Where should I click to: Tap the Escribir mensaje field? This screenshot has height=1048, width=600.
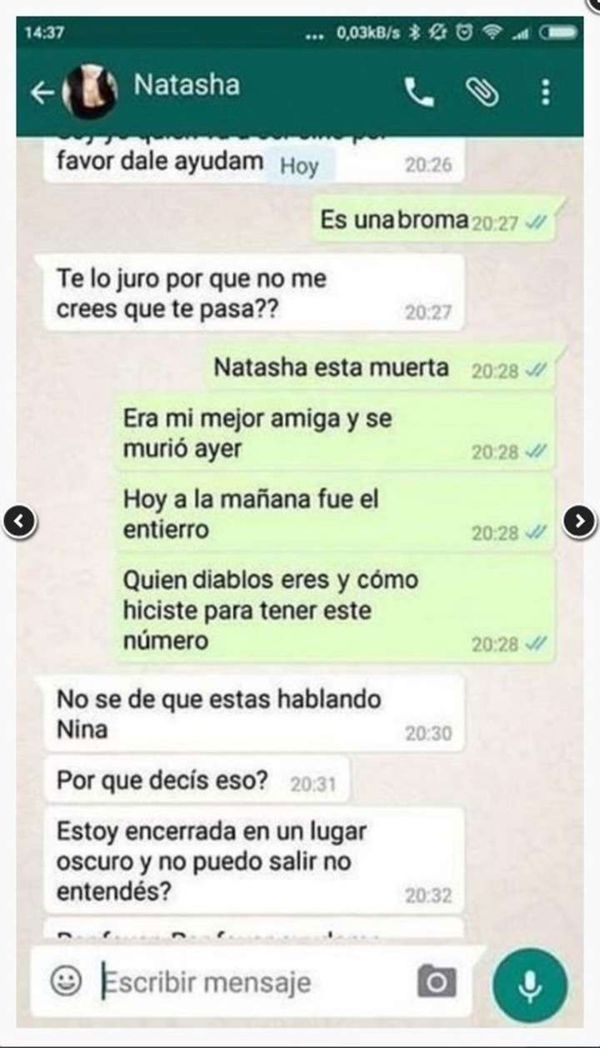click(x=250, y=982)
